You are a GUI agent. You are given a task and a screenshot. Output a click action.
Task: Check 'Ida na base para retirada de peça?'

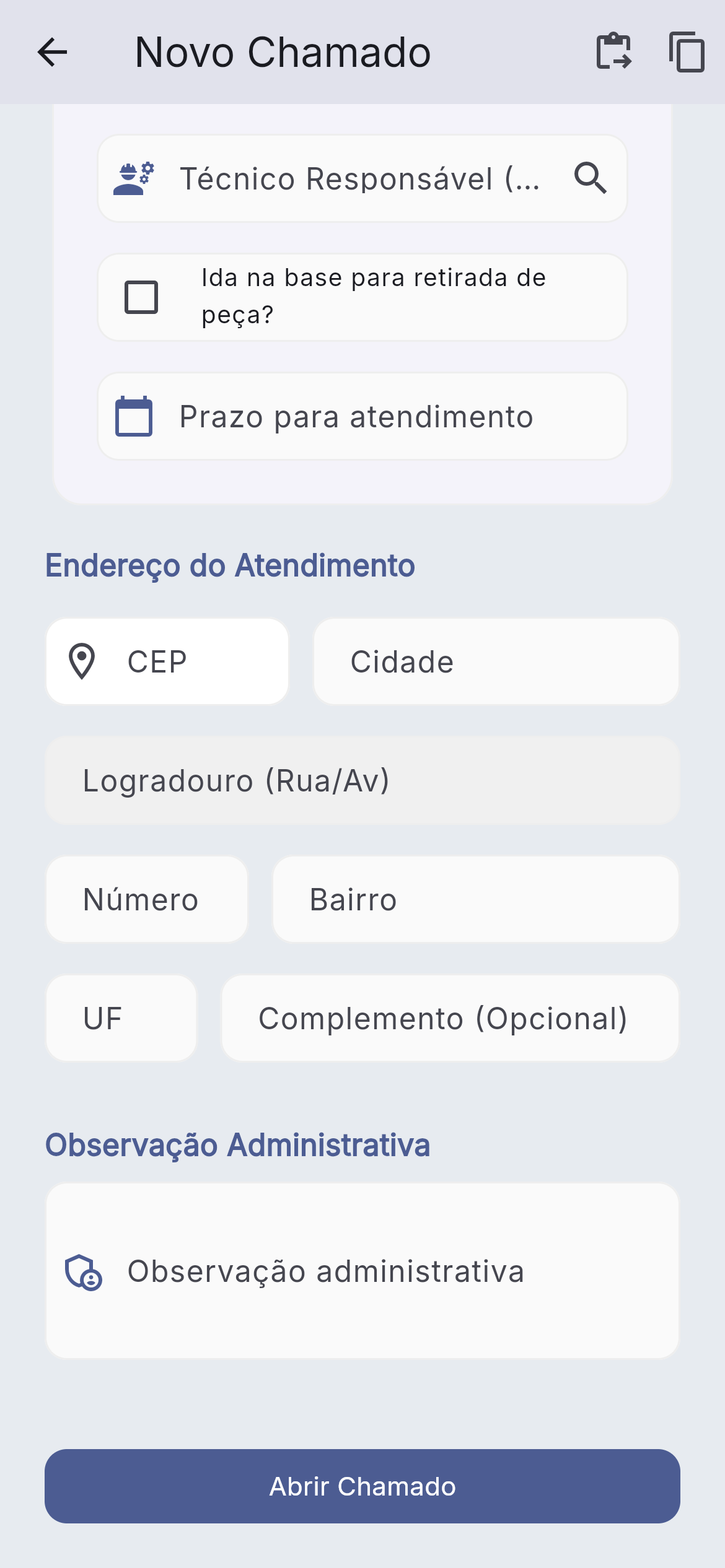143,297
